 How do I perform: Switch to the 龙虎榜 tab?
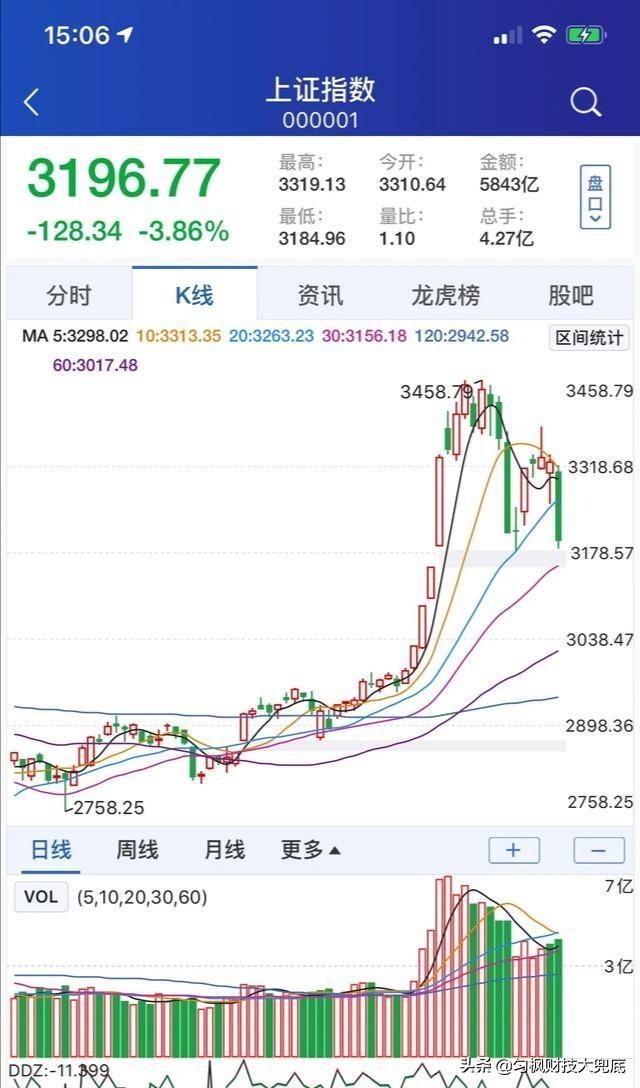(x=446, y=295)
